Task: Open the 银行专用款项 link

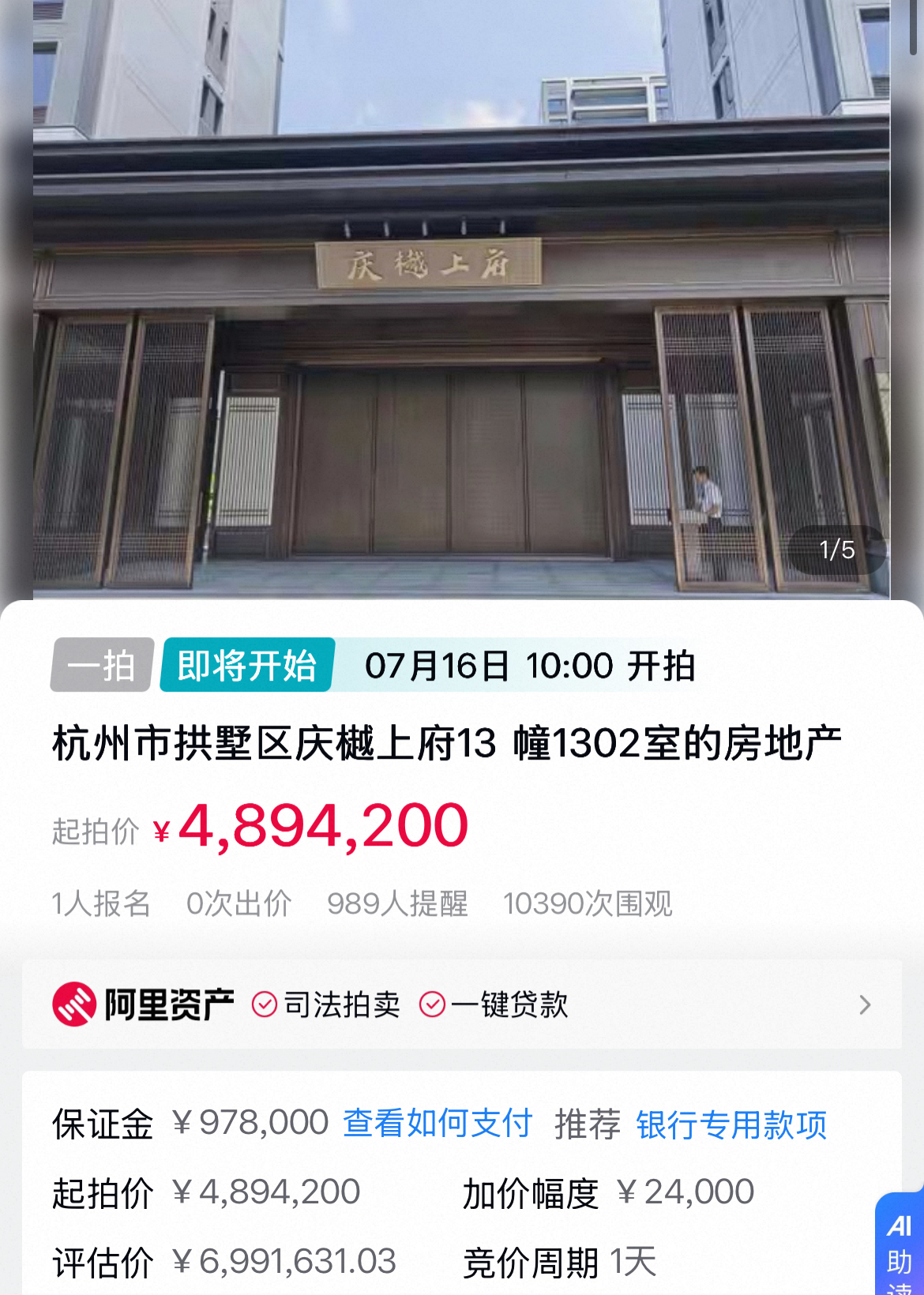Action: click(731, 1124)
